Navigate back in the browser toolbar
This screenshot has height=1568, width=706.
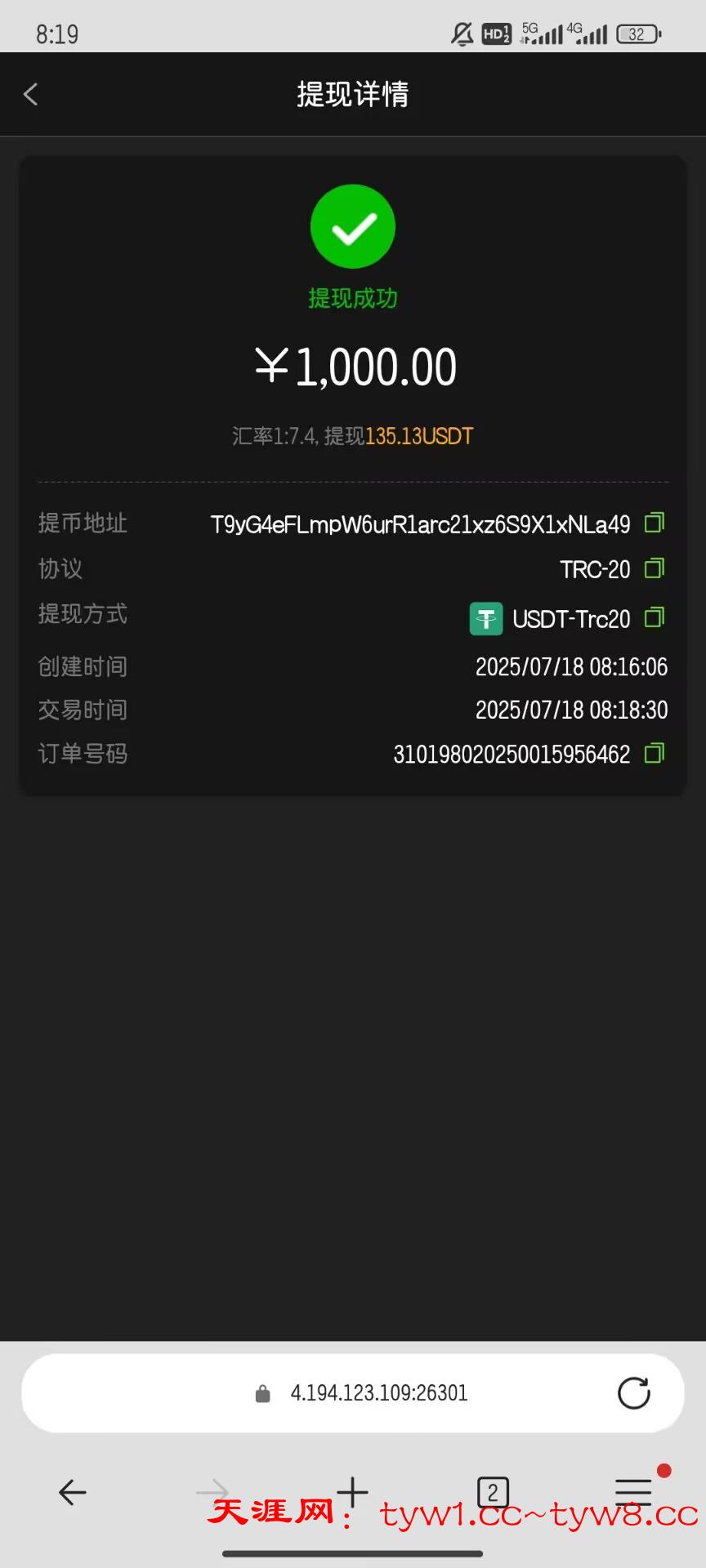(x=73, y=1493)
